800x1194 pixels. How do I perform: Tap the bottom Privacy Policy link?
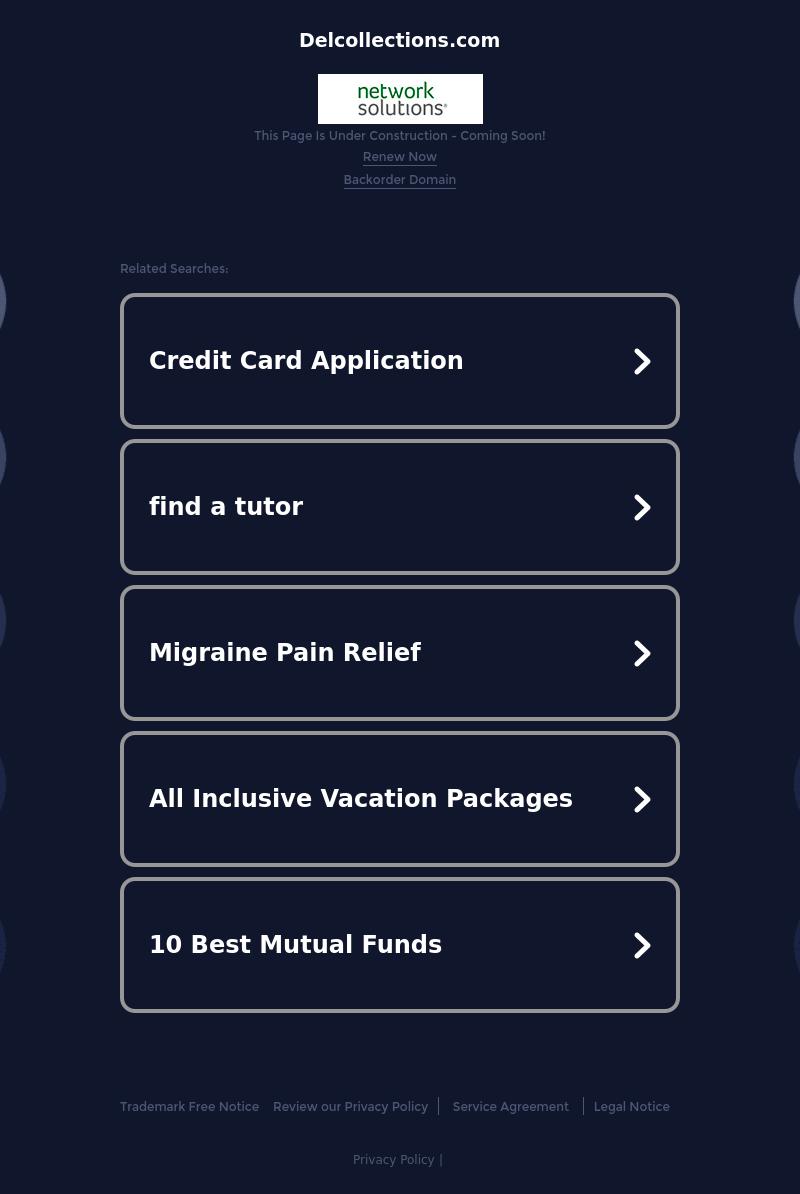393,1160
